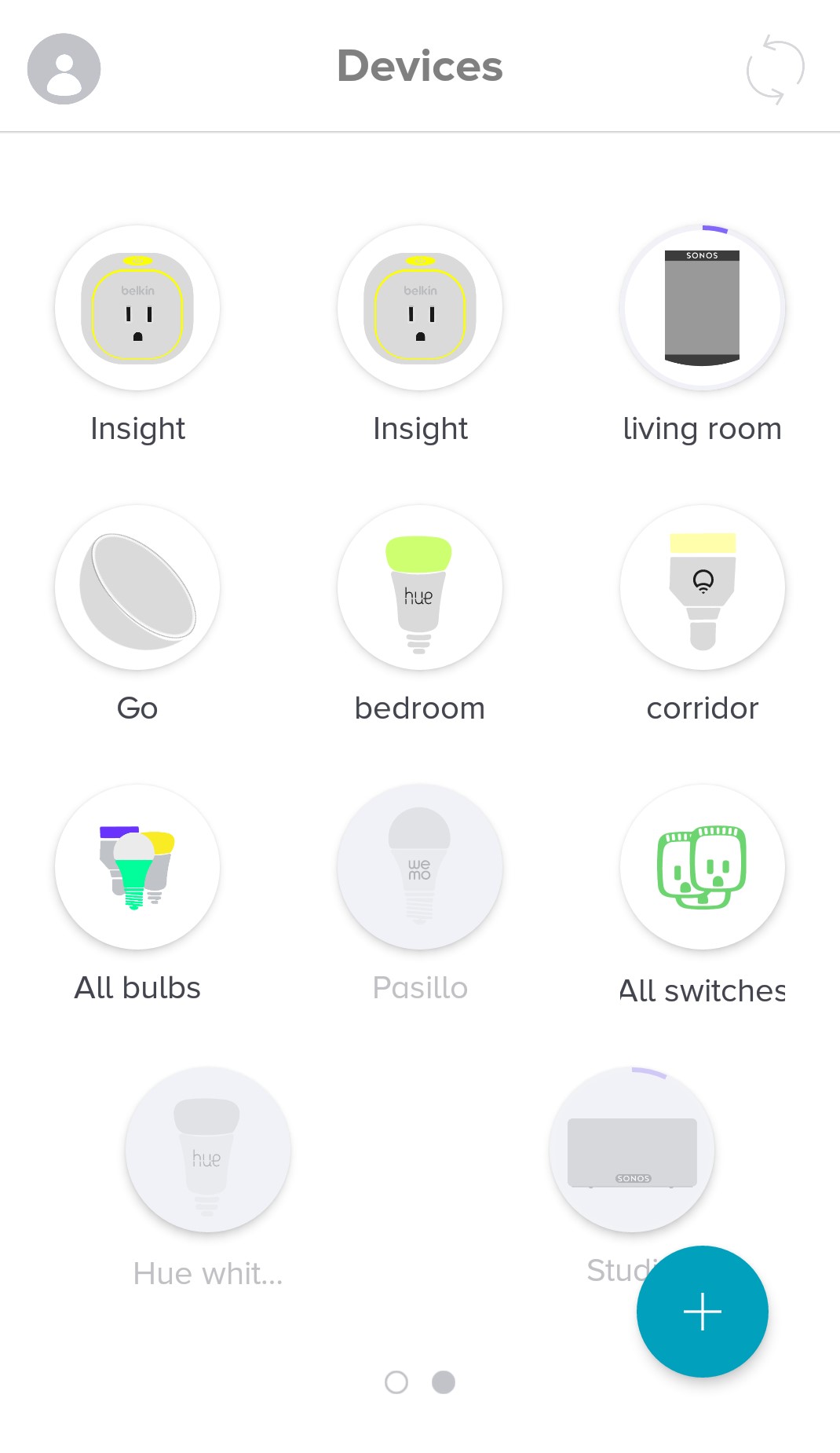The image size is (840, 1453).
Task: Tap the All bulbs group icon
Action: coord(137,867)
